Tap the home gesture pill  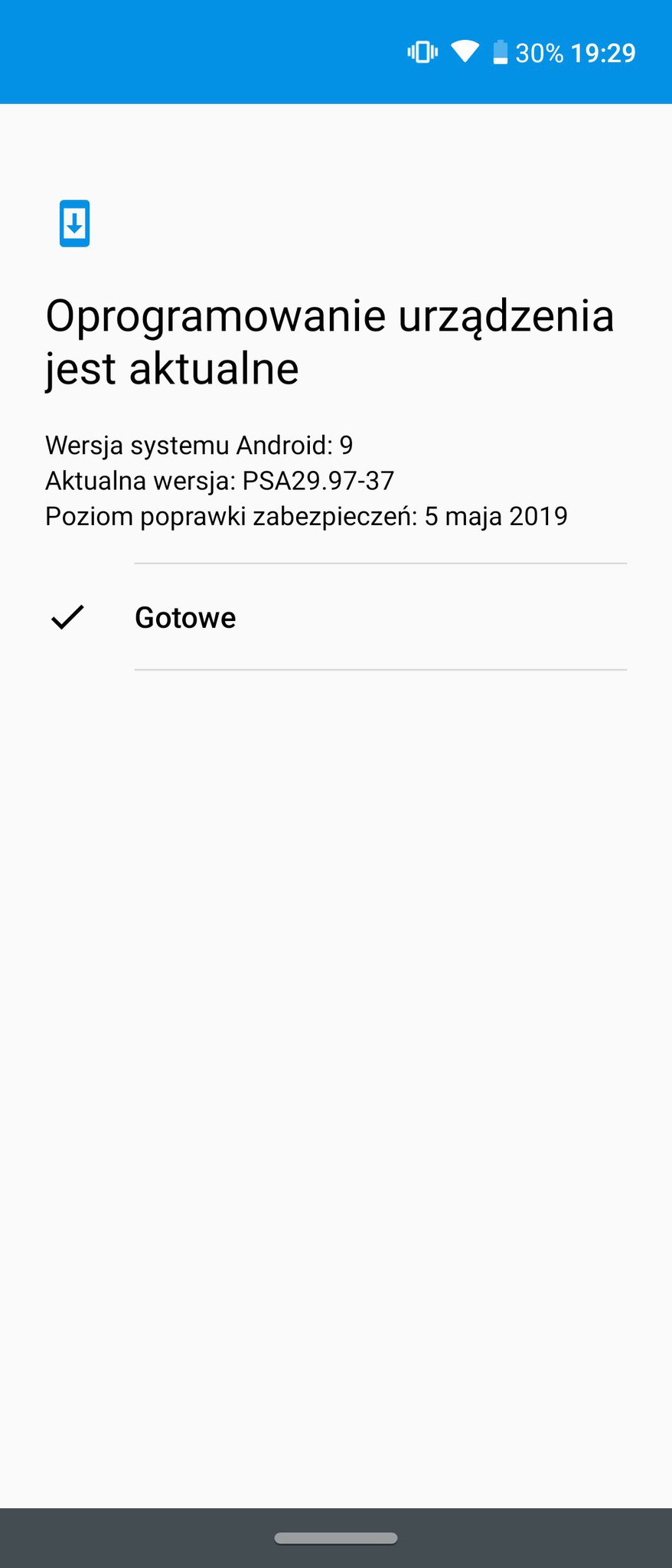[x=335, y=1538]
